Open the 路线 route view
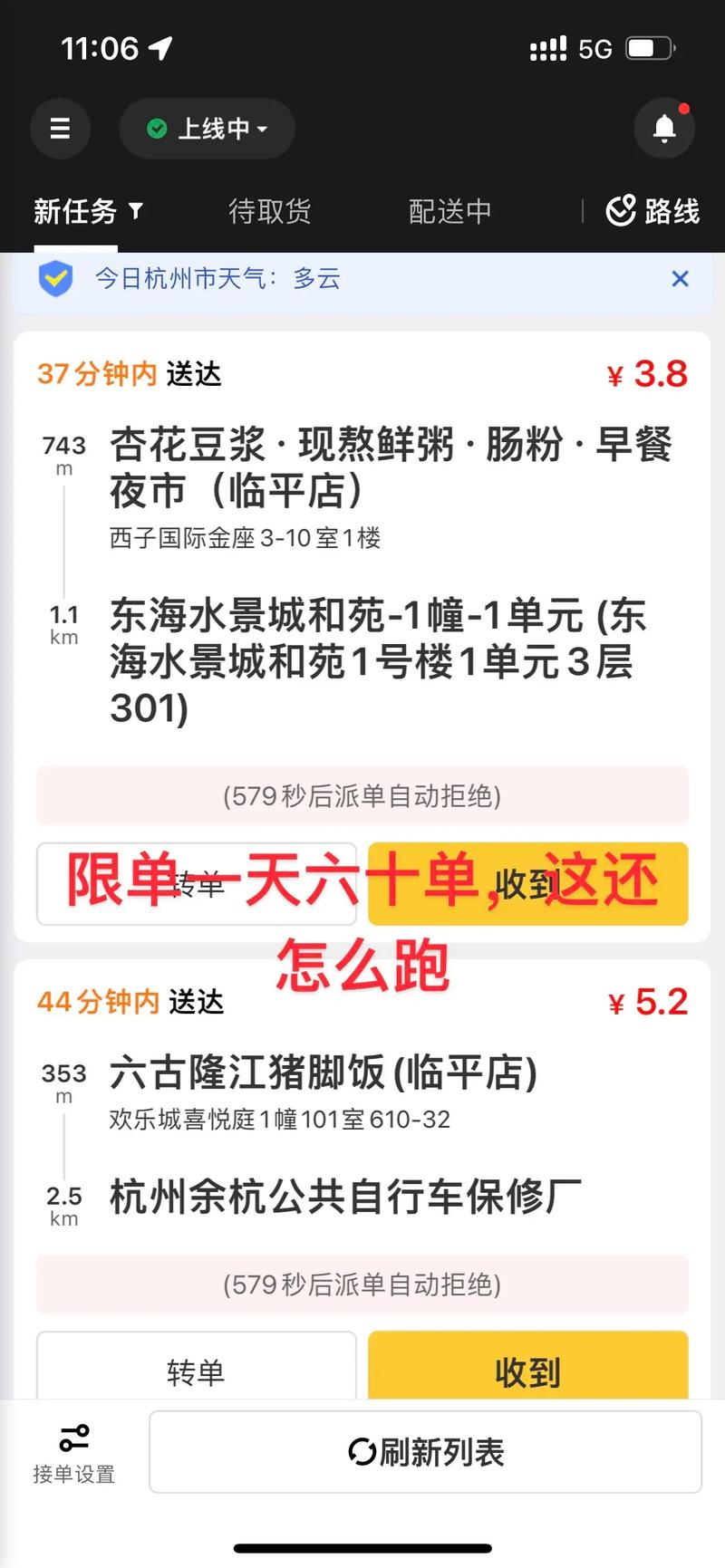 [x=652, y=211]
